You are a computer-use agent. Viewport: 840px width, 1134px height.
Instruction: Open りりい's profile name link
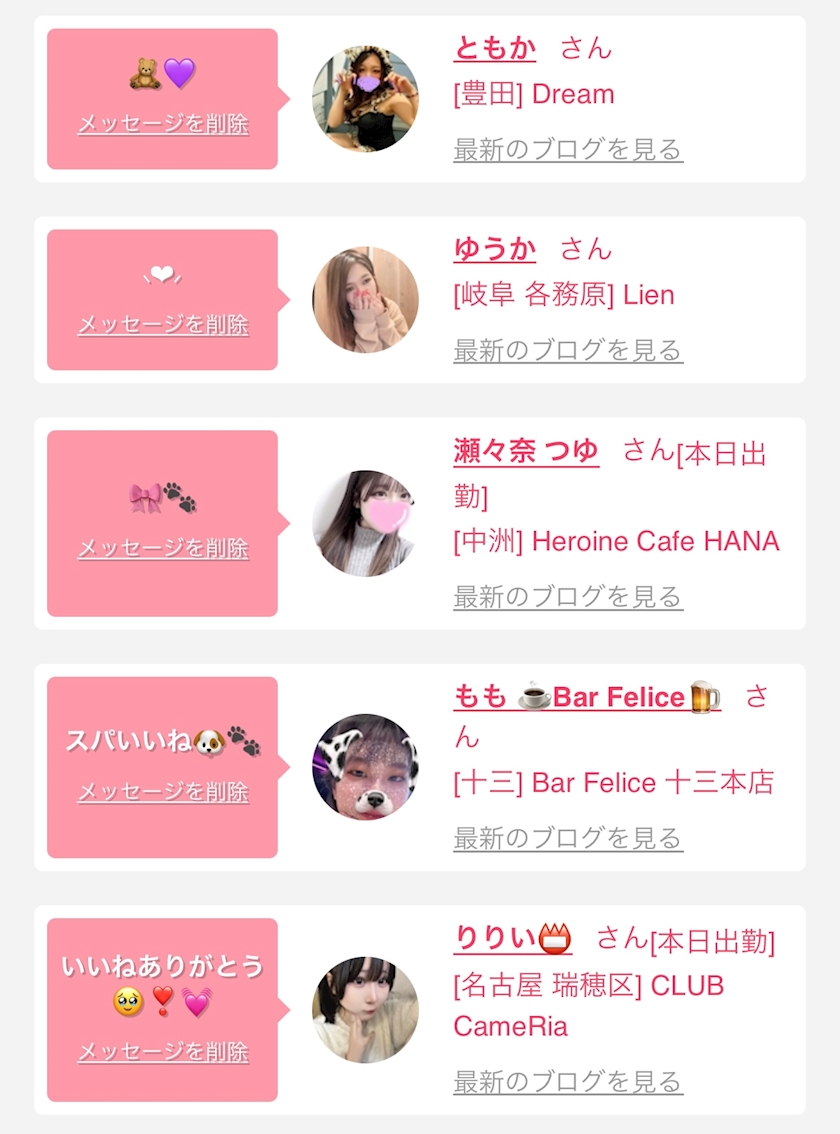(513, 939)
